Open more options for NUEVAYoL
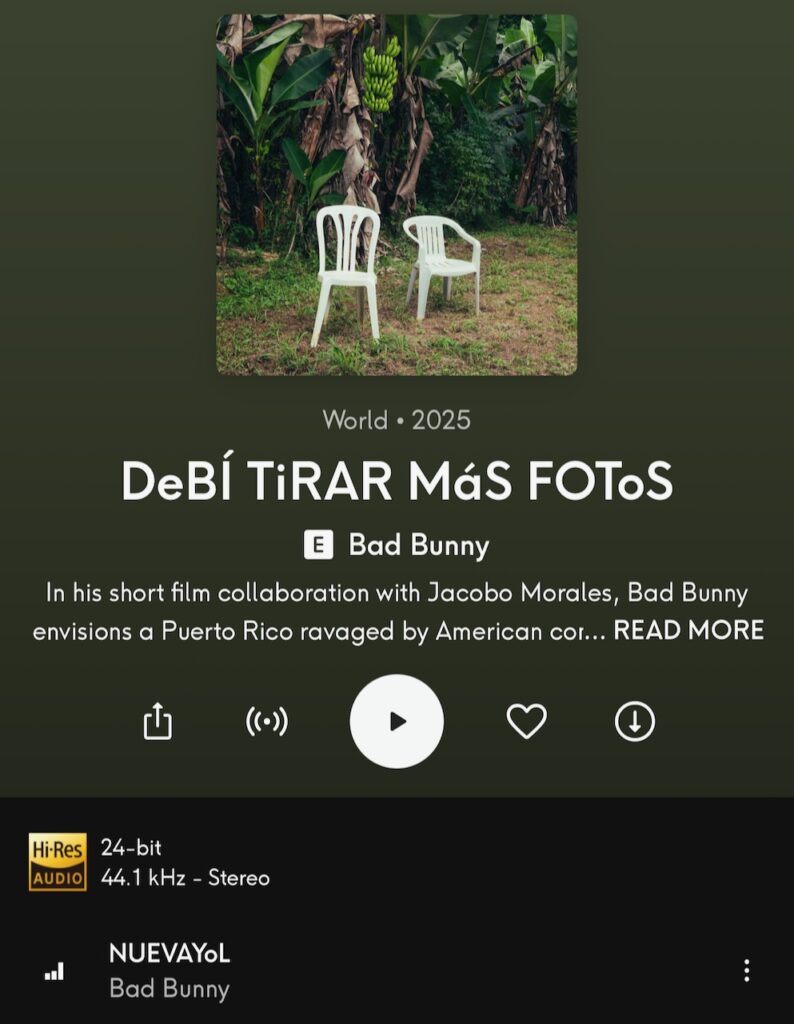794x1024 pixels. tap(746, 970)
